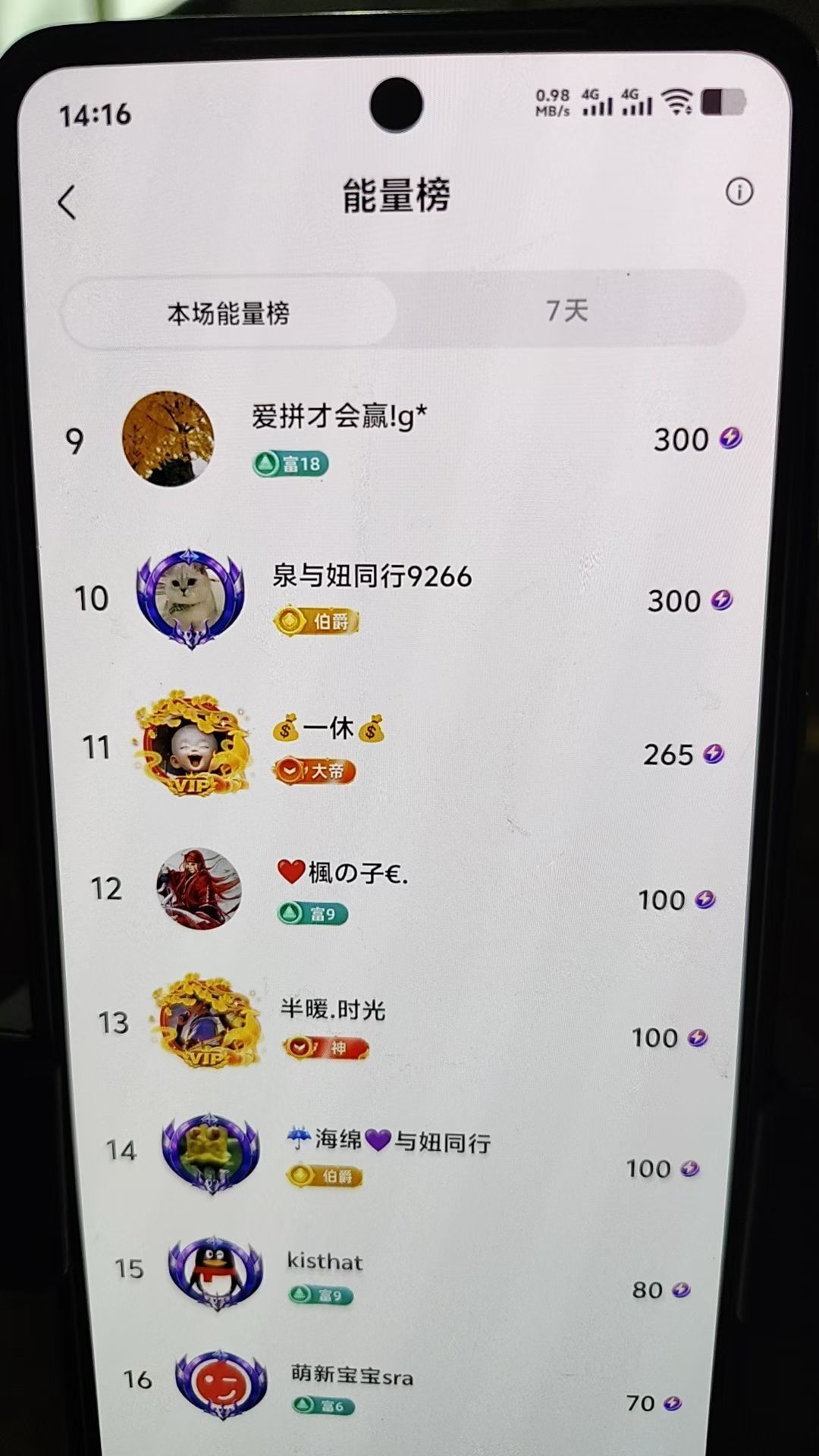The width and height of the screenshot is (819, 1456).
Task: Select the 萌新宝宝sra entry
Action: (x=352, y=1376)
